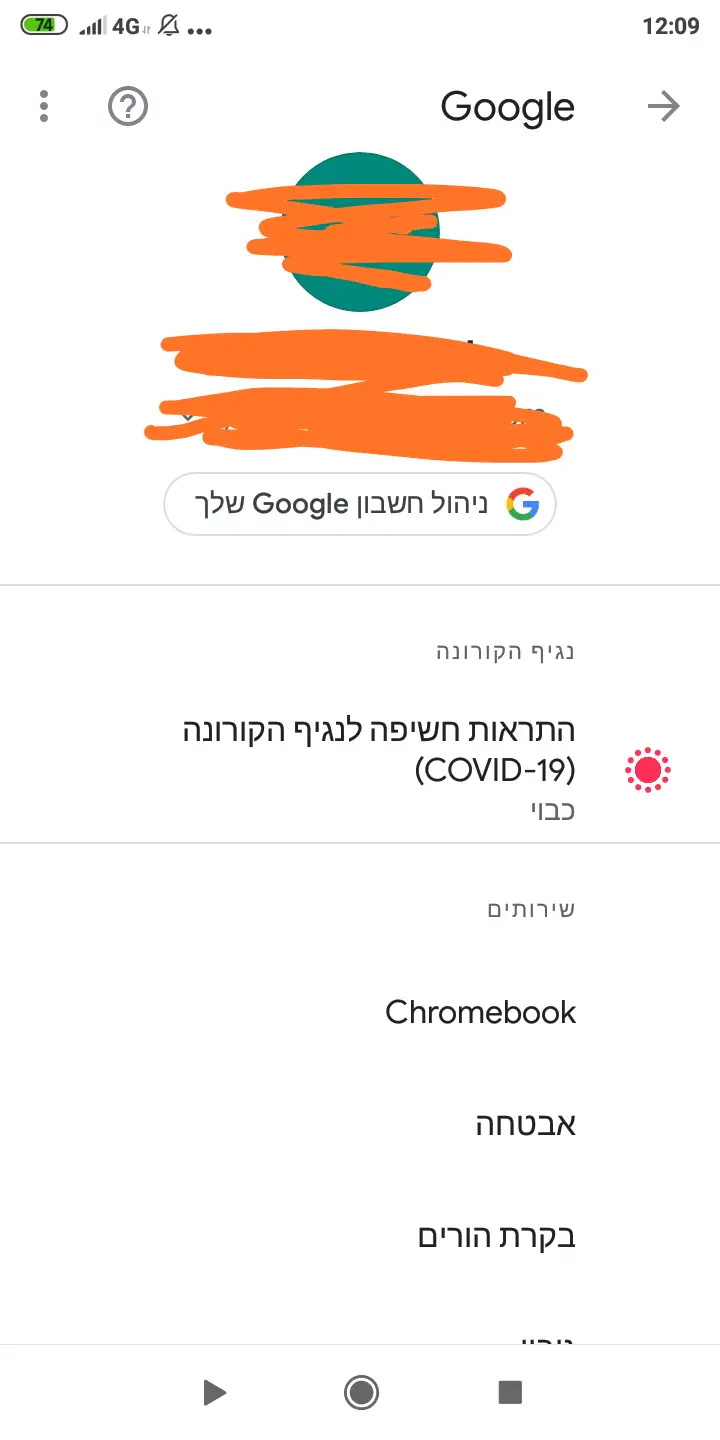Open the three-dot overflow menu

point(43,106)
